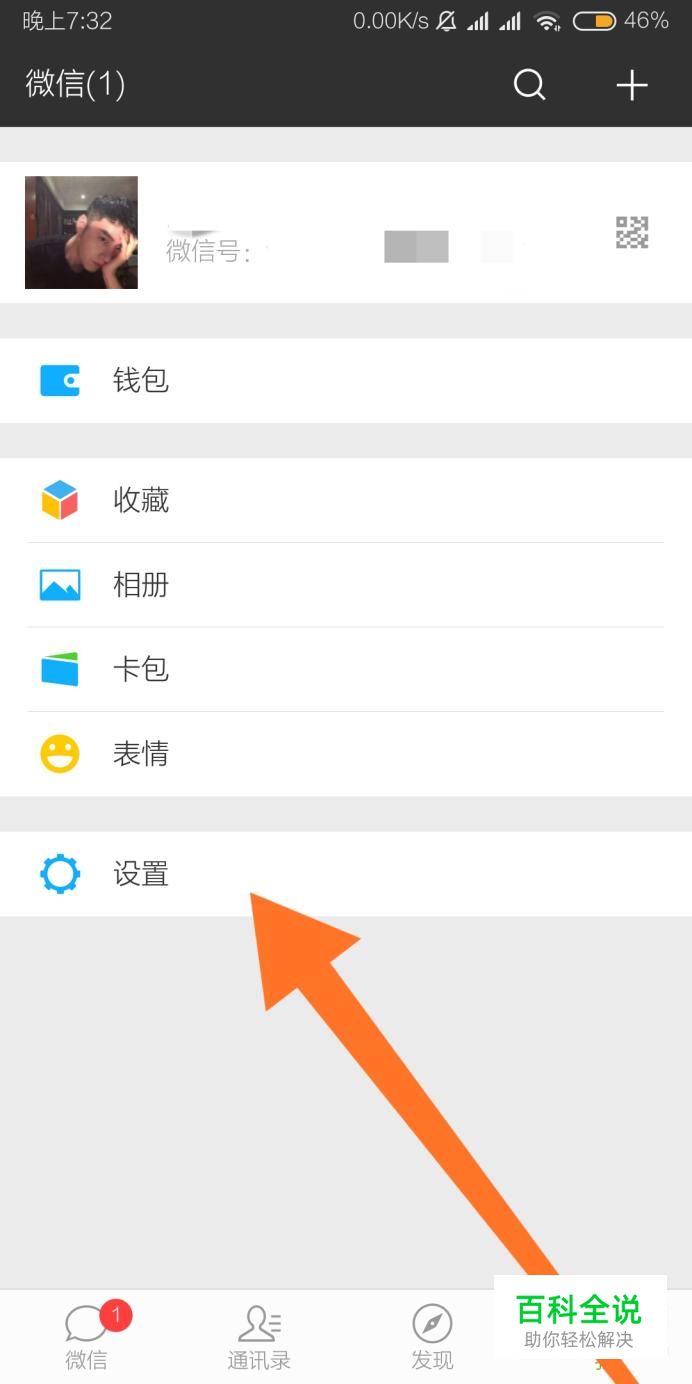This screenshot has height=1384, width=692.
Task: Open 相册 album
Action: pyautogui.click(x=346, y=585)
